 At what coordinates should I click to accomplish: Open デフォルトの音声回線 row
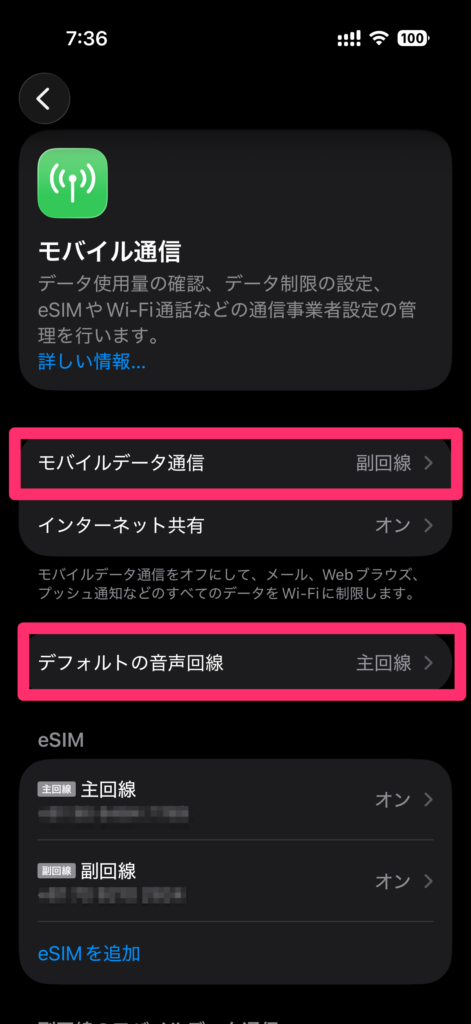pos(236,663)
